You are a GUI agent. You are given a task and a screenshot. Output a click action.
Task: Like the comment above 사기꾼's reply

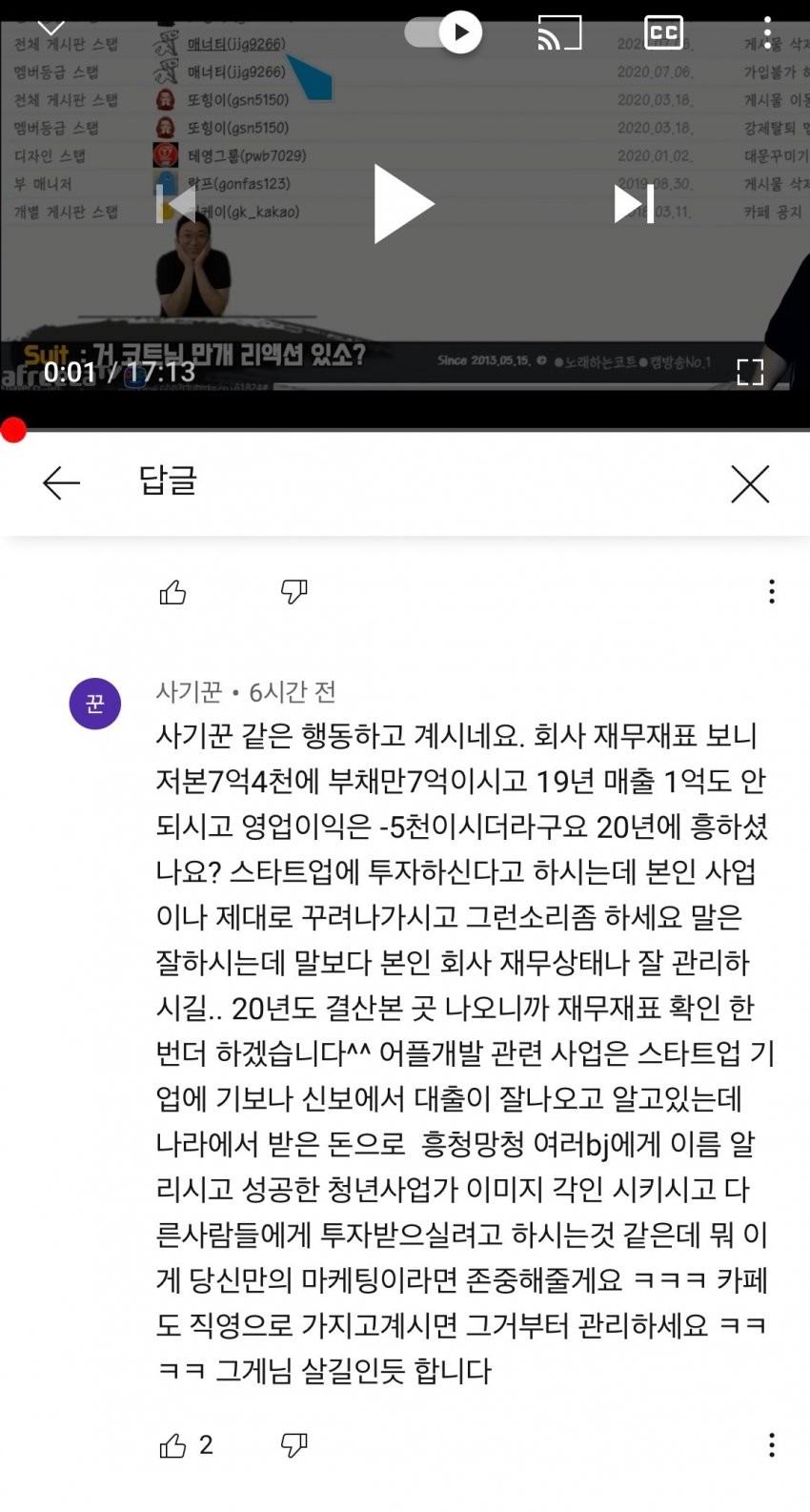point(172,592)
